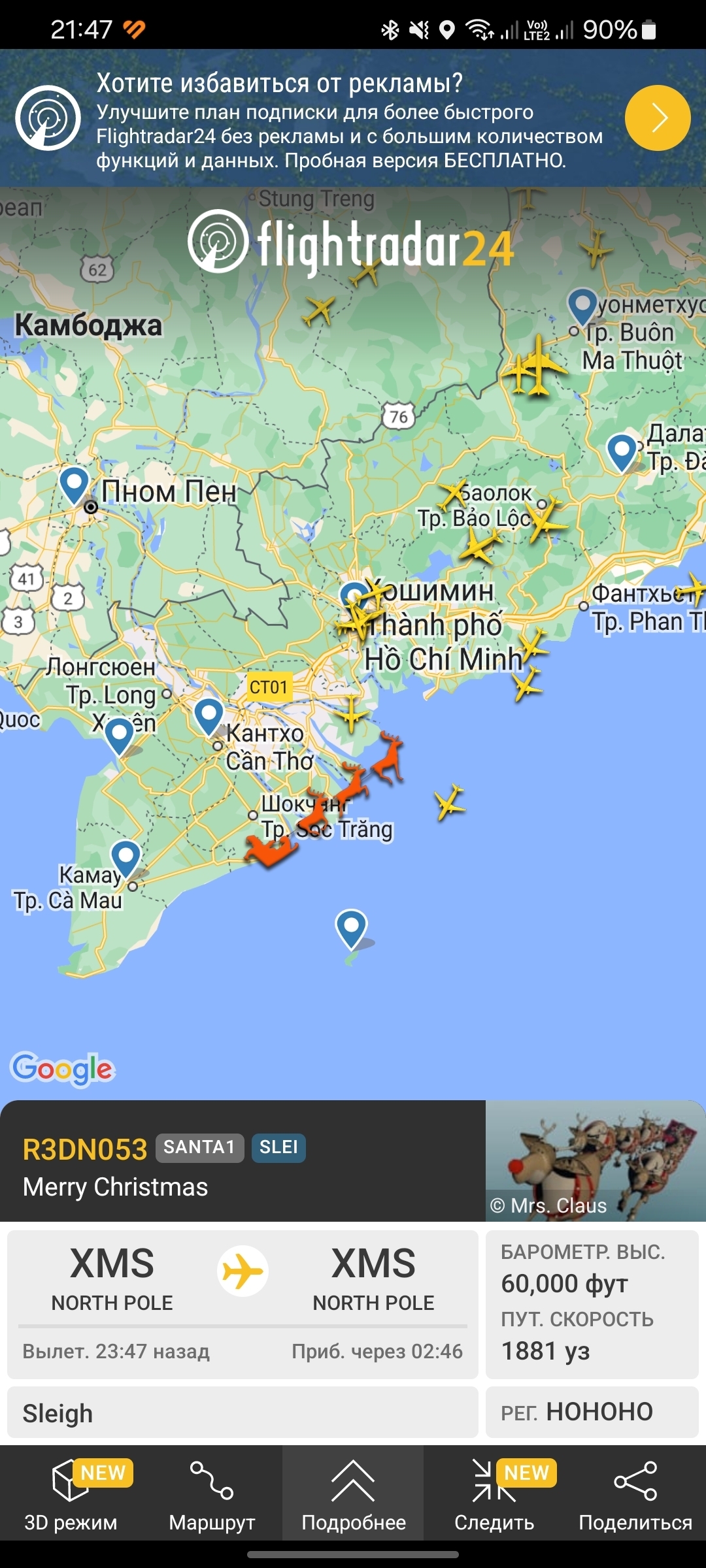Image resolution: width=706 pixels, height=1568 pixels.
Task: Tap the airport pin on the island offshore
Action: click(351, 927)
